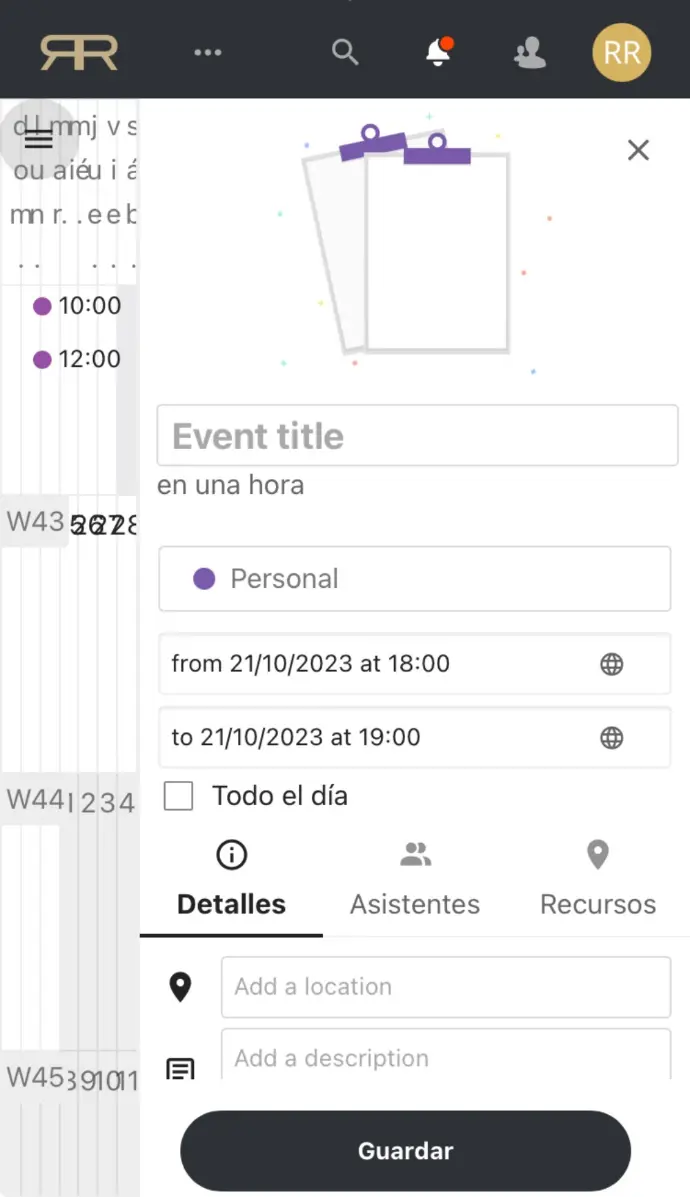The height and width of the screenshot is (1197, 690).
Task: Choose timezone for the end time
Action: [x=611, y=737]
